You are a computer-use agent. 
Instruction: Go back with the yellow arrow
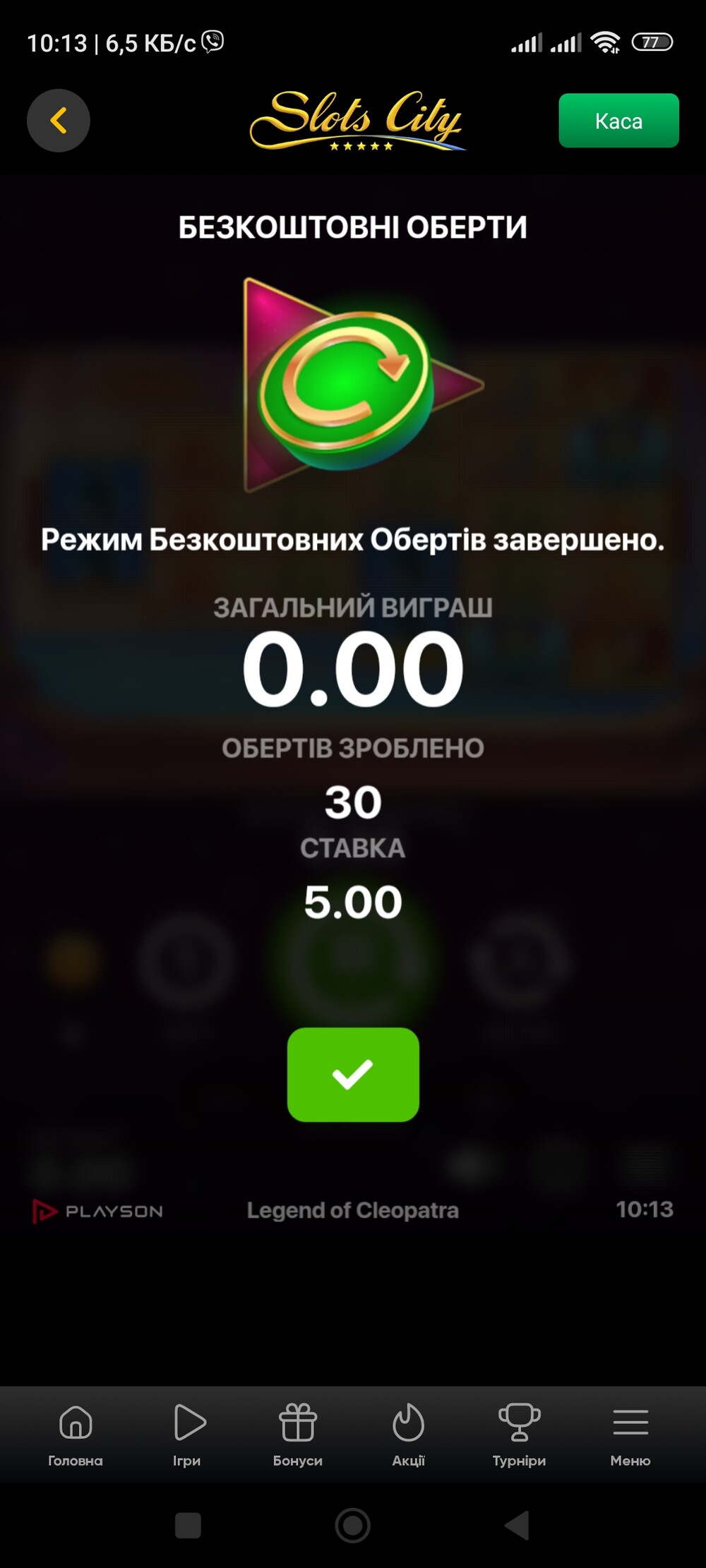(59, 121)
